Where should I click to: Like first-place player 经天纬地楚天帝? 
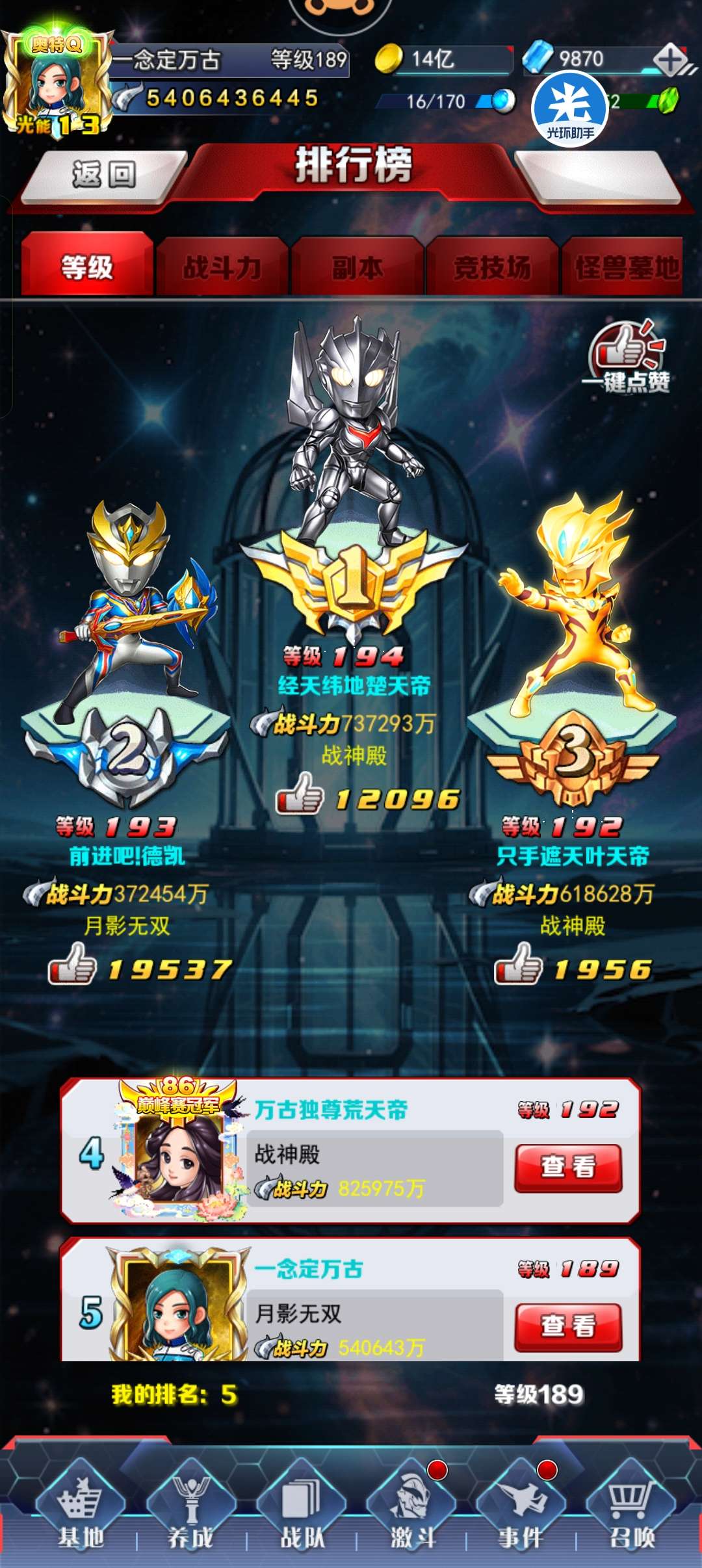click(x=300, y=794)
